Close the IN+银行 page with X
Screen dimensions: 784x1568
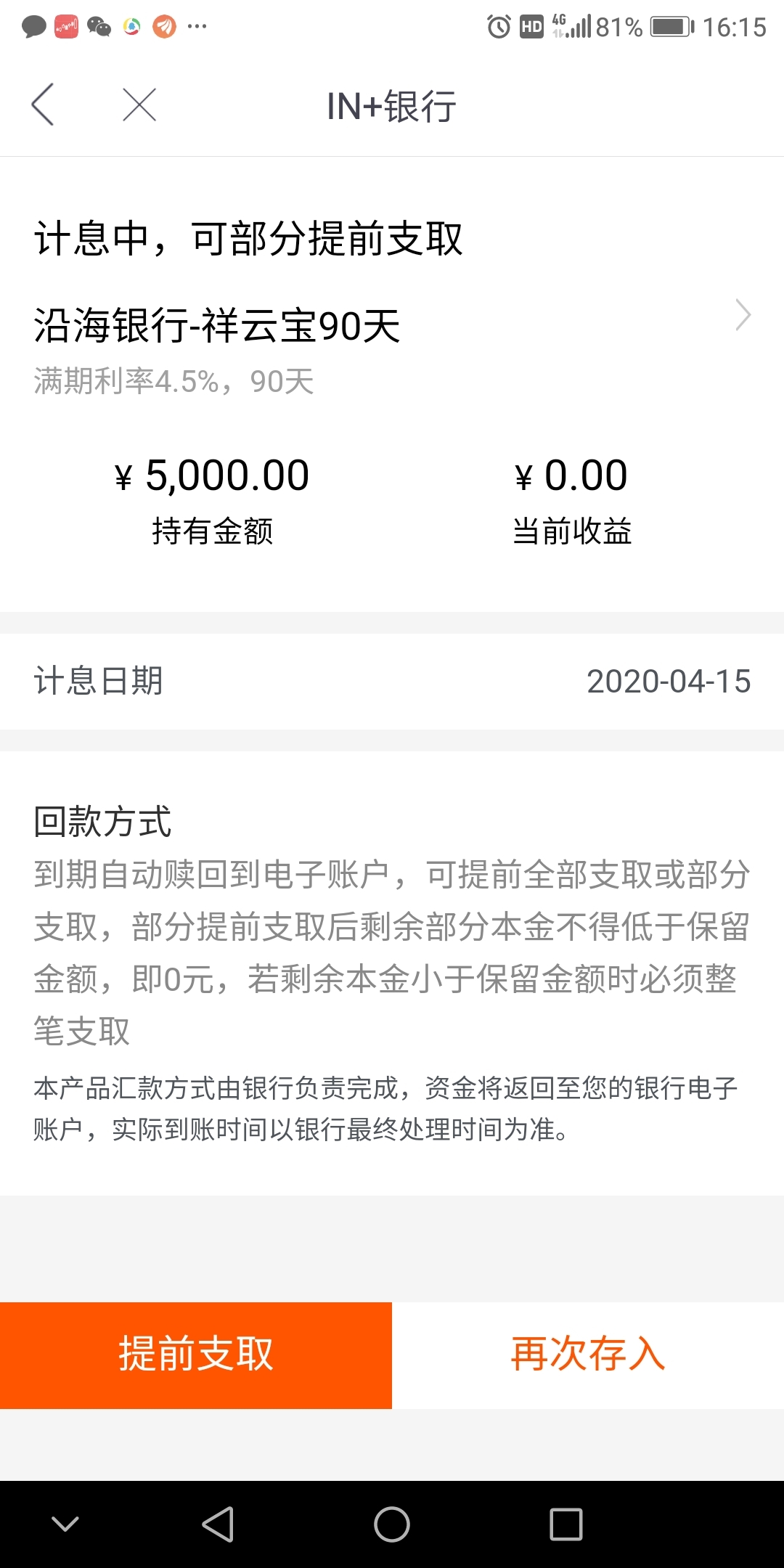click(139, 105)
